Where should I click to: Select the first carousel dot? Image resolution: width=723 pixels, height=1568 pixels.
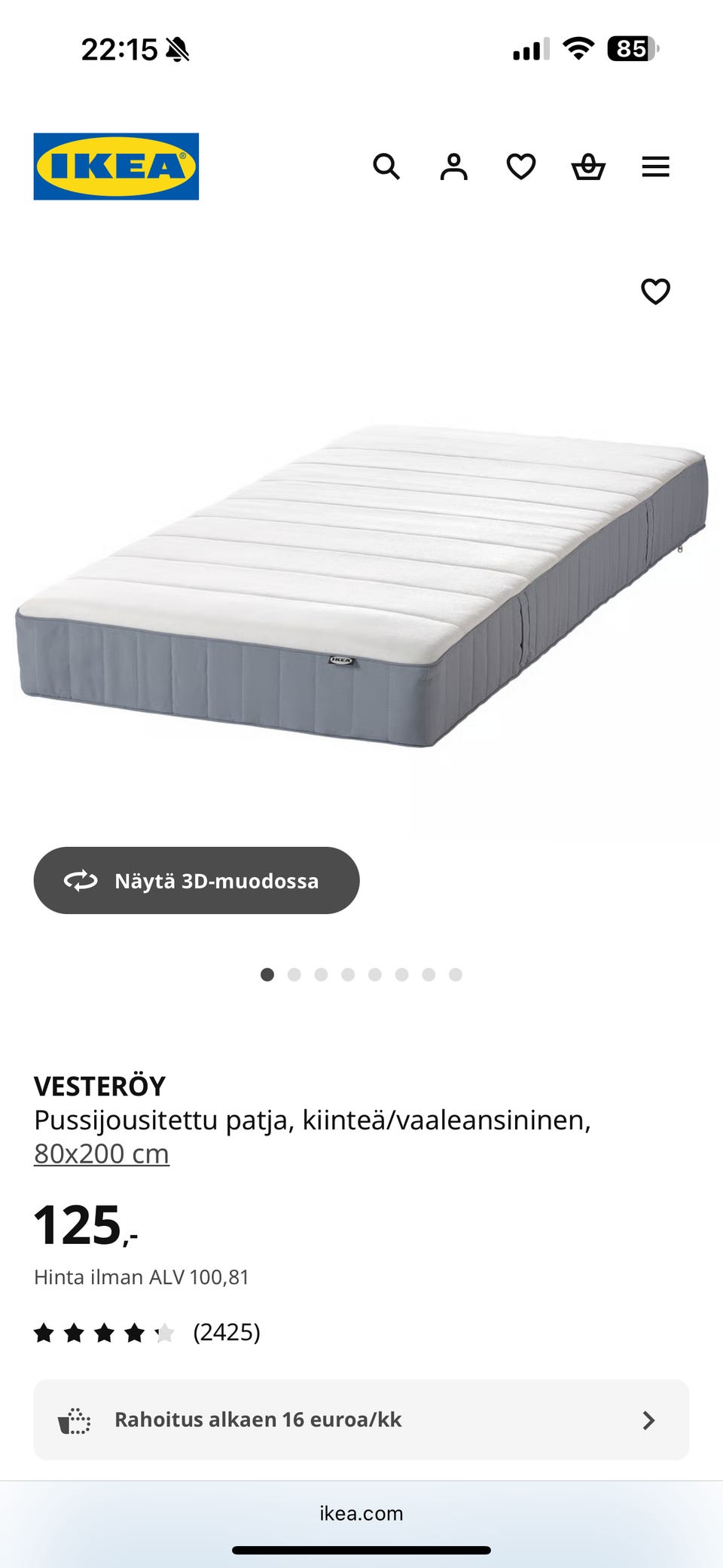click(x=268, y=974)
